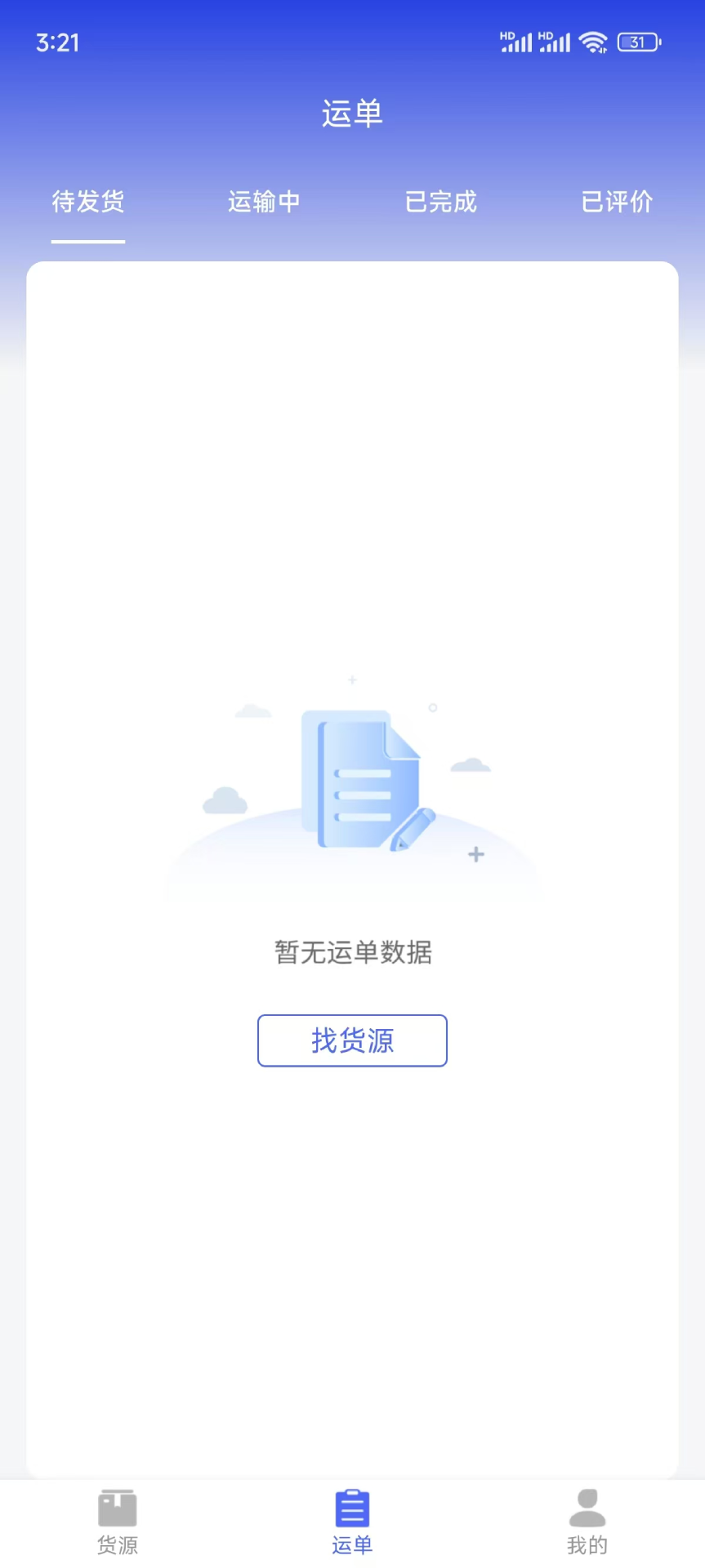Open 运单 in bottom navigation
The width and height of the screenshot is (705, 1568).
pos(352,1521)
